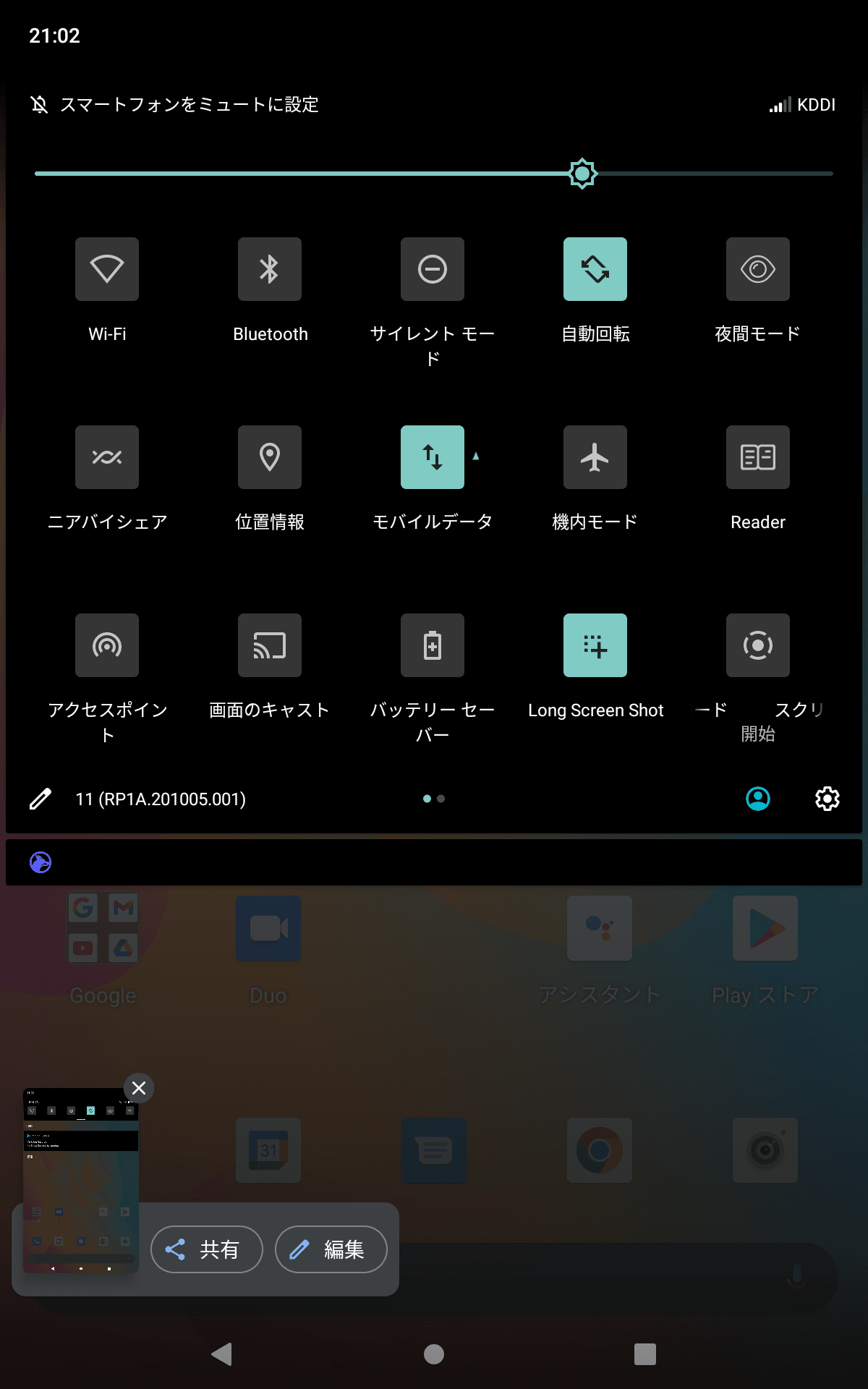Toggle 位置情報 location tile

click(x=270, y=457)
